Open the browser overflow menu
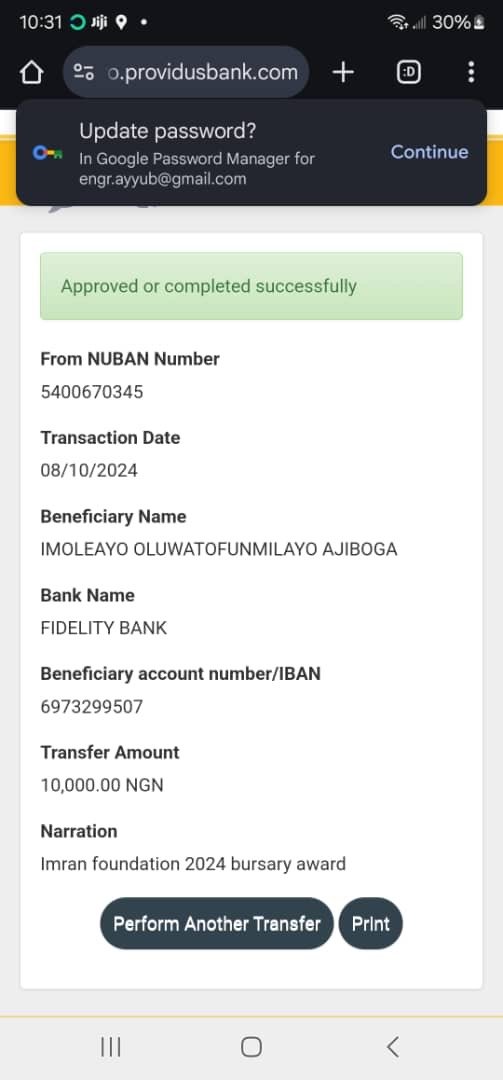 pyautogui.click(x=471, y=72)
